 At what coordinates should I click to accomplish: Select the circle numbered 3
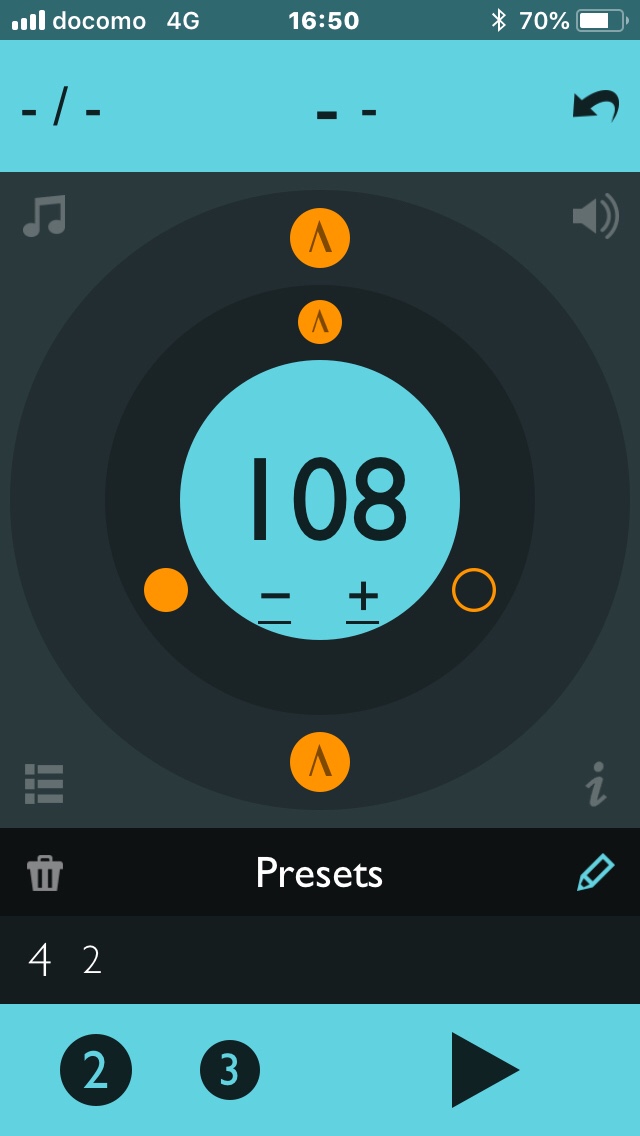tap(230, 1070)
